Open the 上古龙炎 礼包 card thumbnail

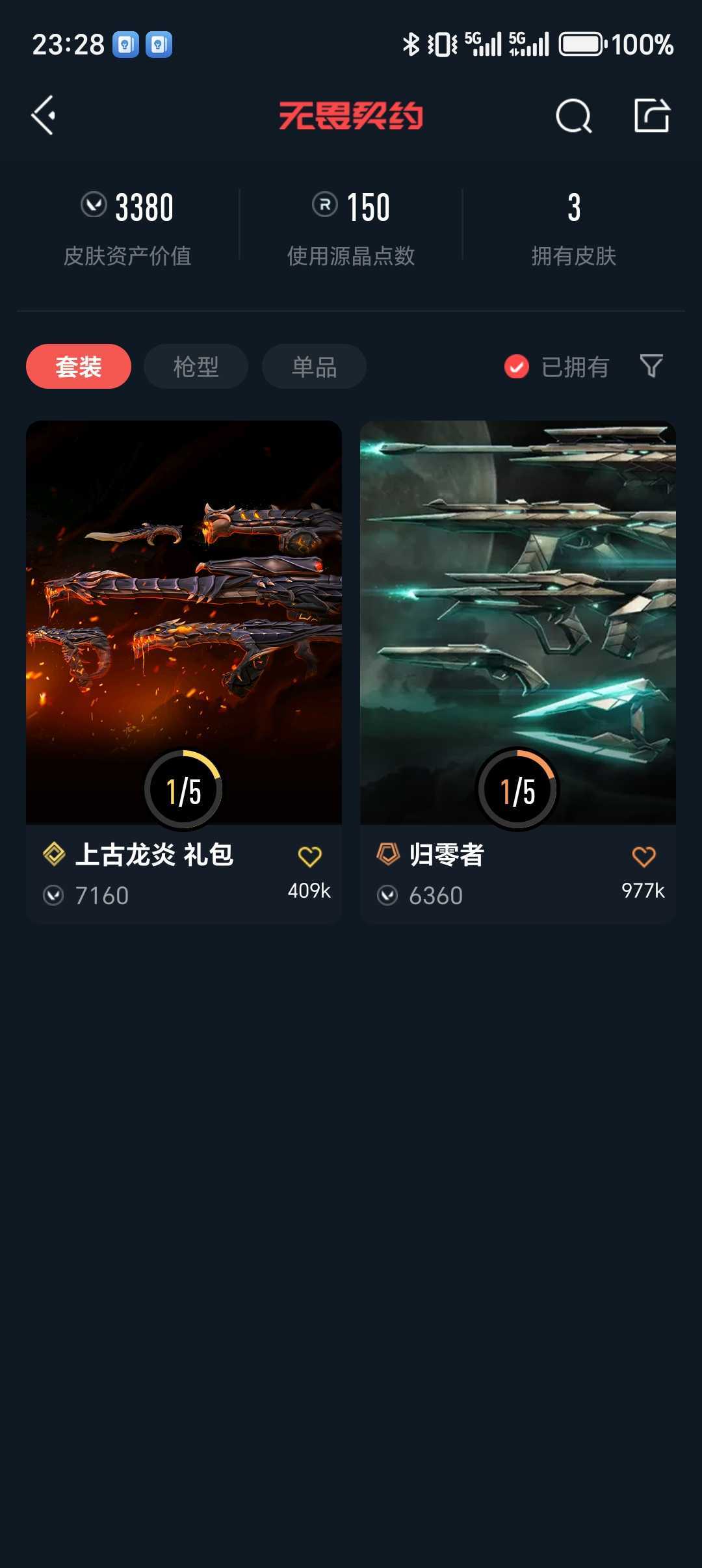[184, 618]
